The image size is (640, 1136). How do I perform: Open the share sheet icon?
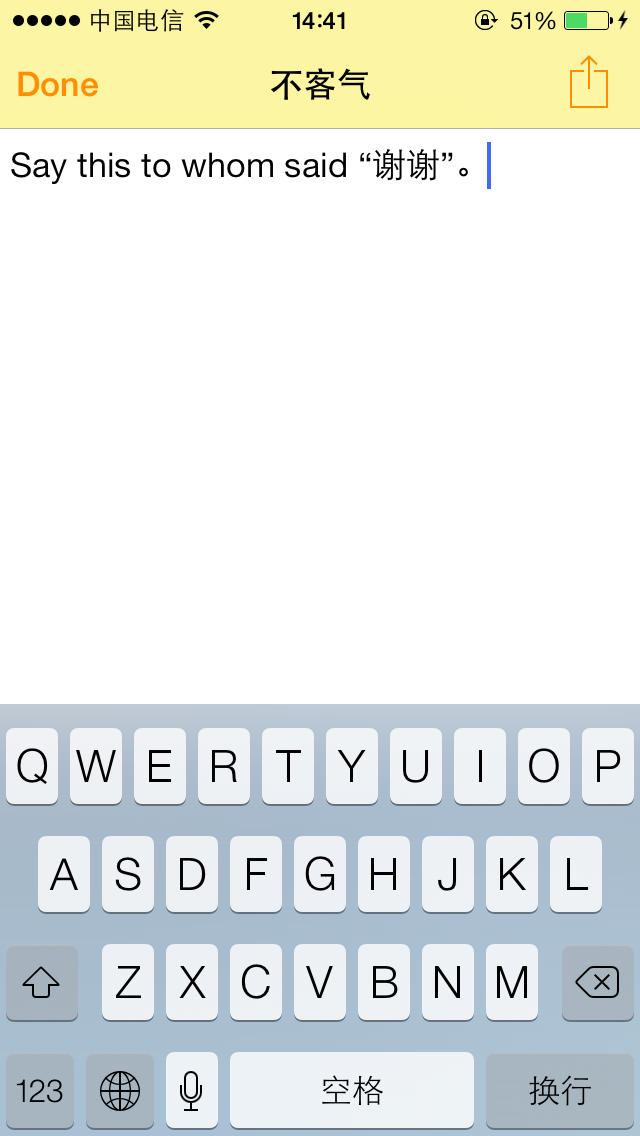(589, 82)
